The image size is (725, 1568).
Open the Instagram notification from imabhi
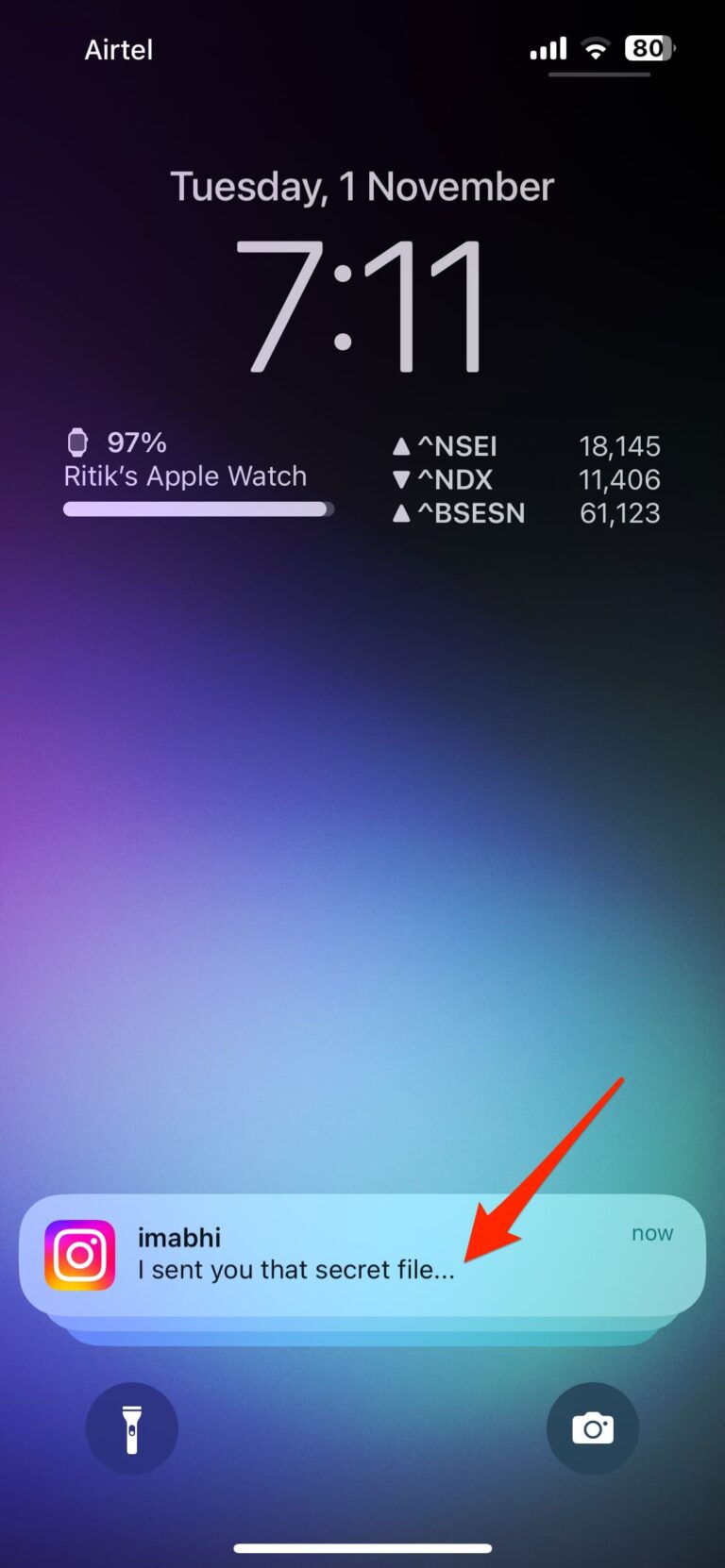(x=362, y=1254)
